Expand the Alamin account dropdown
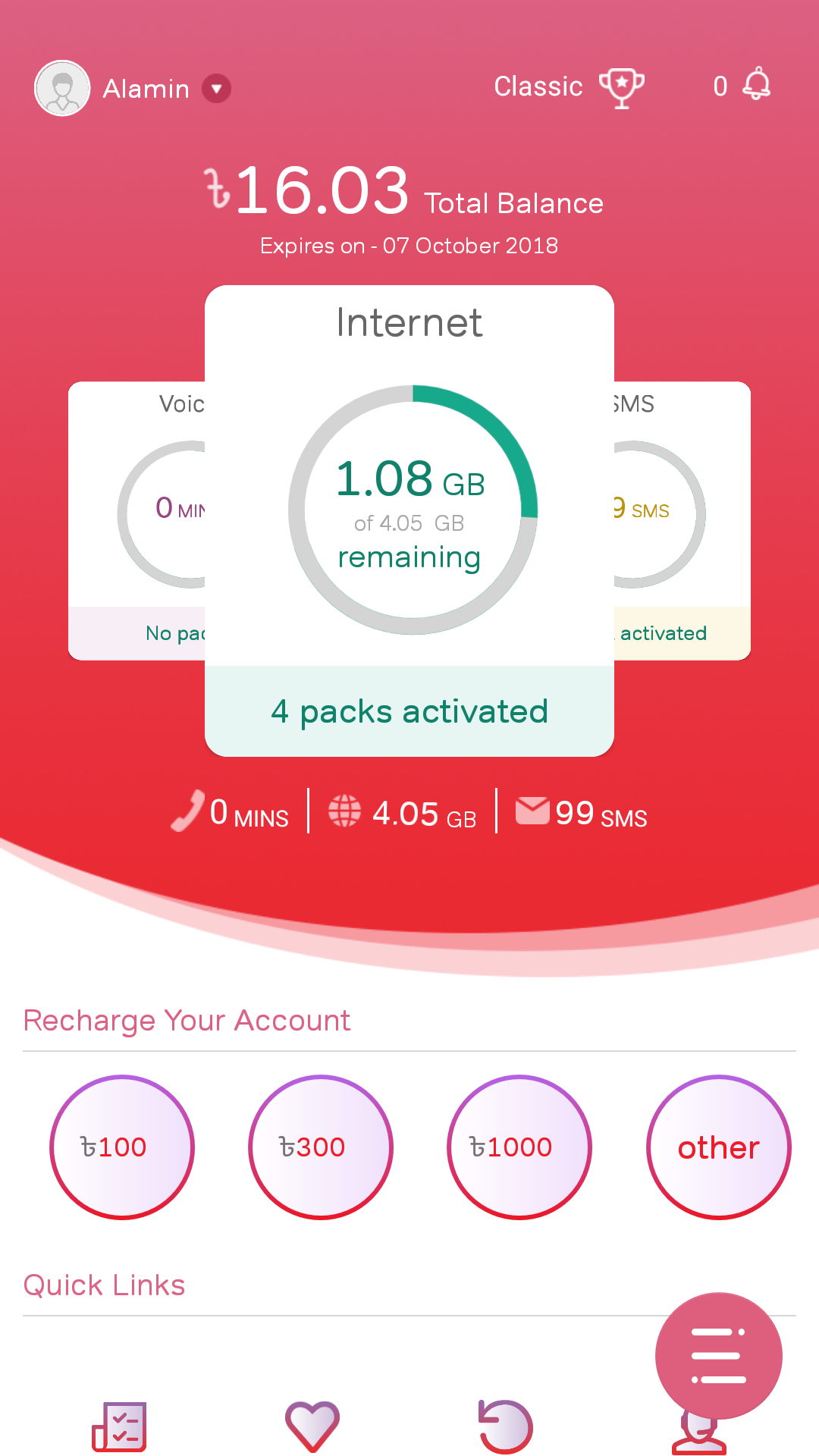 click(216, 89)
